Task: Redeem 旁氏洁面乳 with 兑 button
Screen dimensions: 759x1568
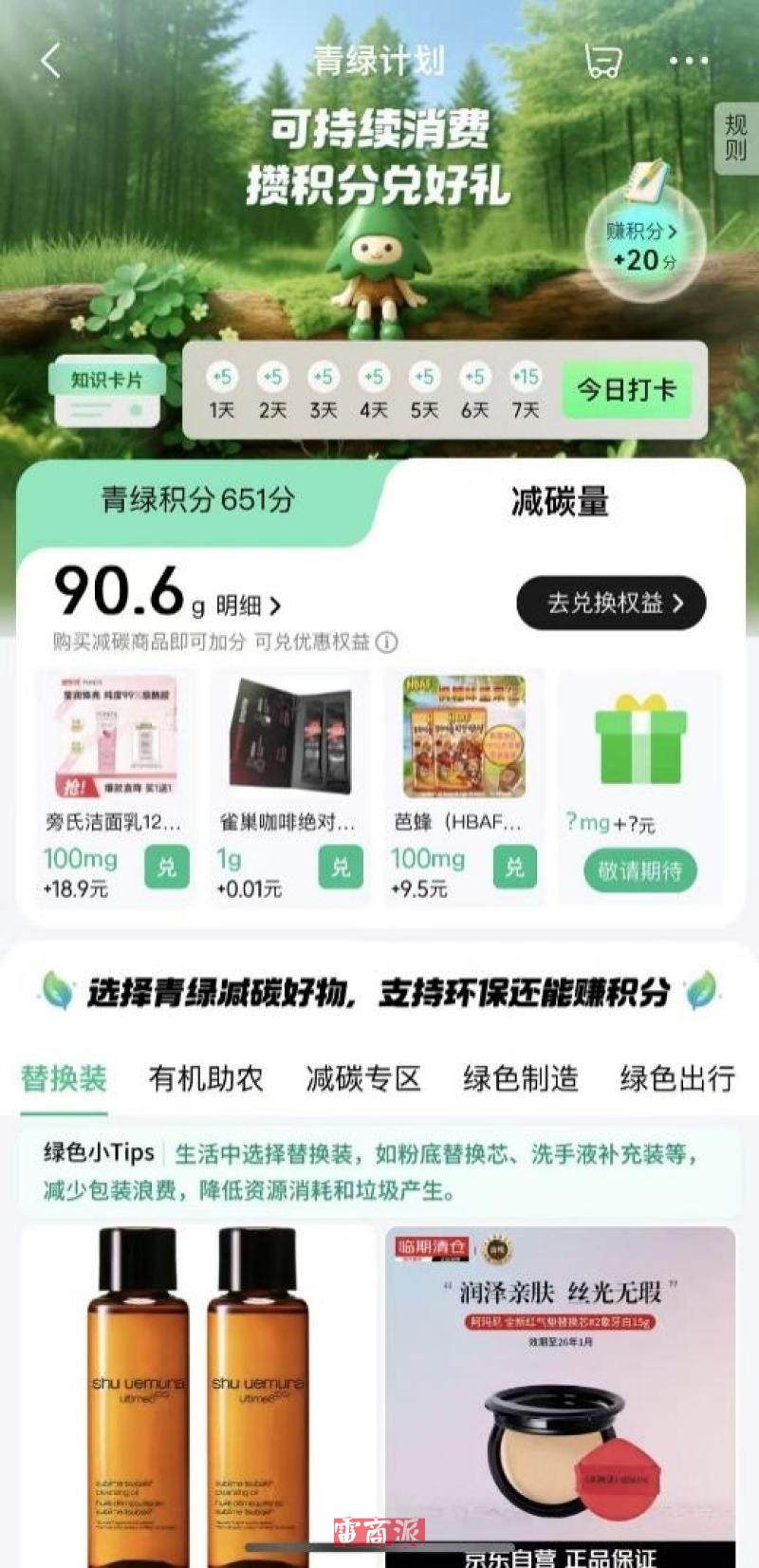Action: point(167,868)
